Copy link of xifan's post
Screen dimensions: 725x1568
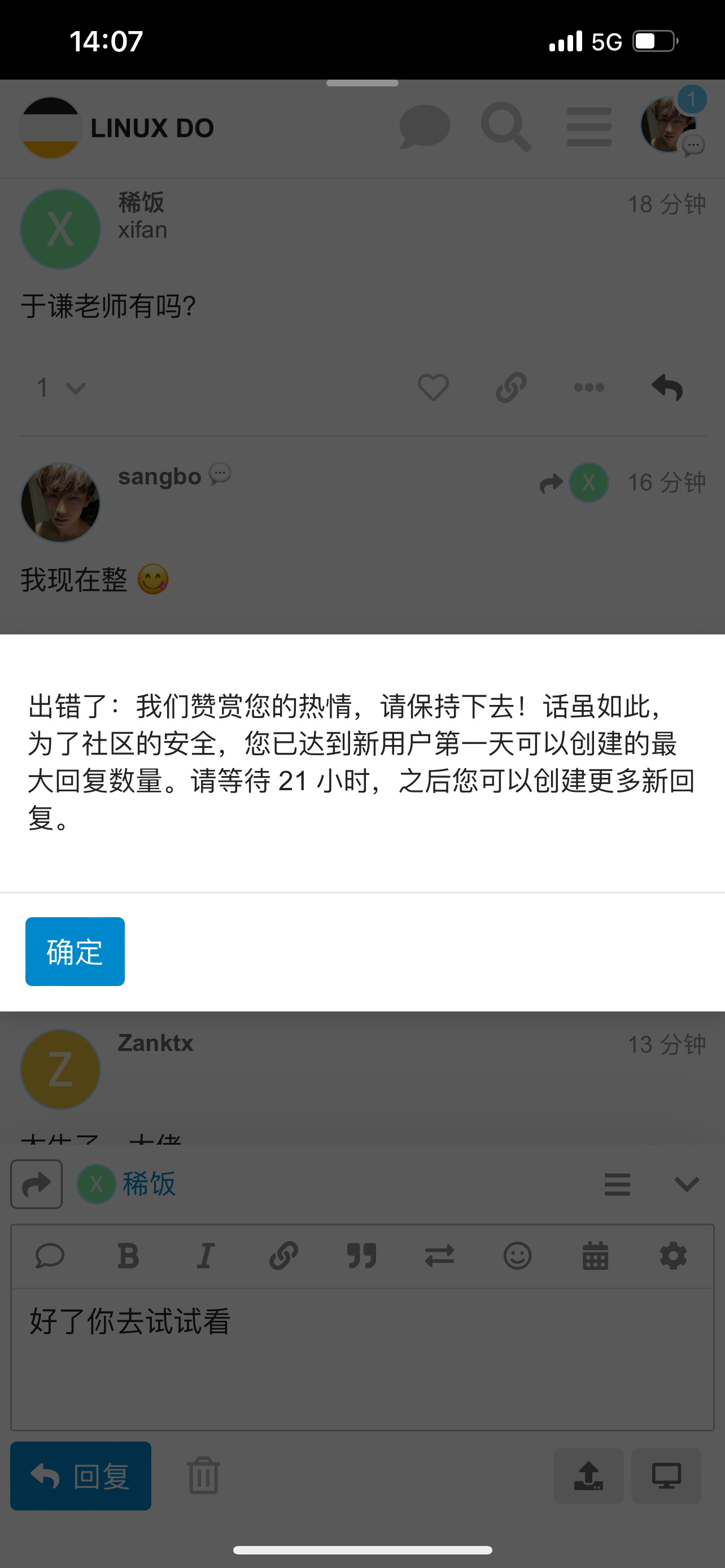click(x=511, y=388)
